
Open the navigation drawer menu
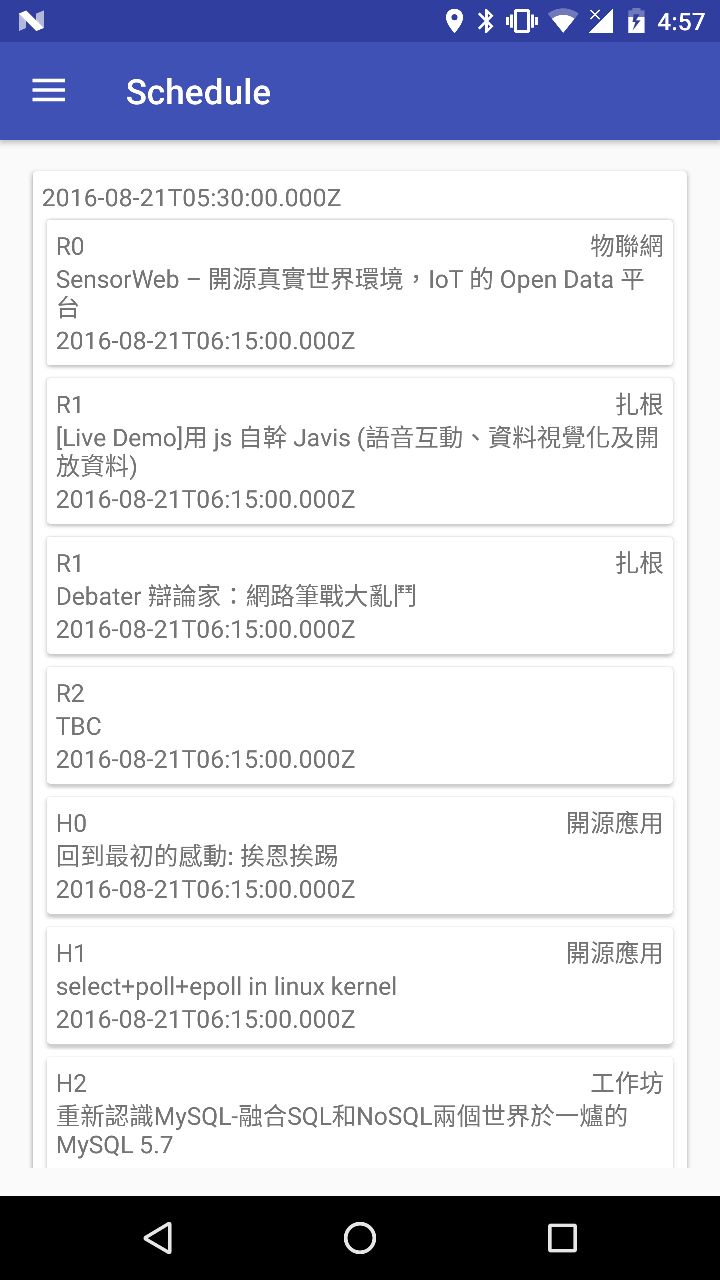[48, 91]
